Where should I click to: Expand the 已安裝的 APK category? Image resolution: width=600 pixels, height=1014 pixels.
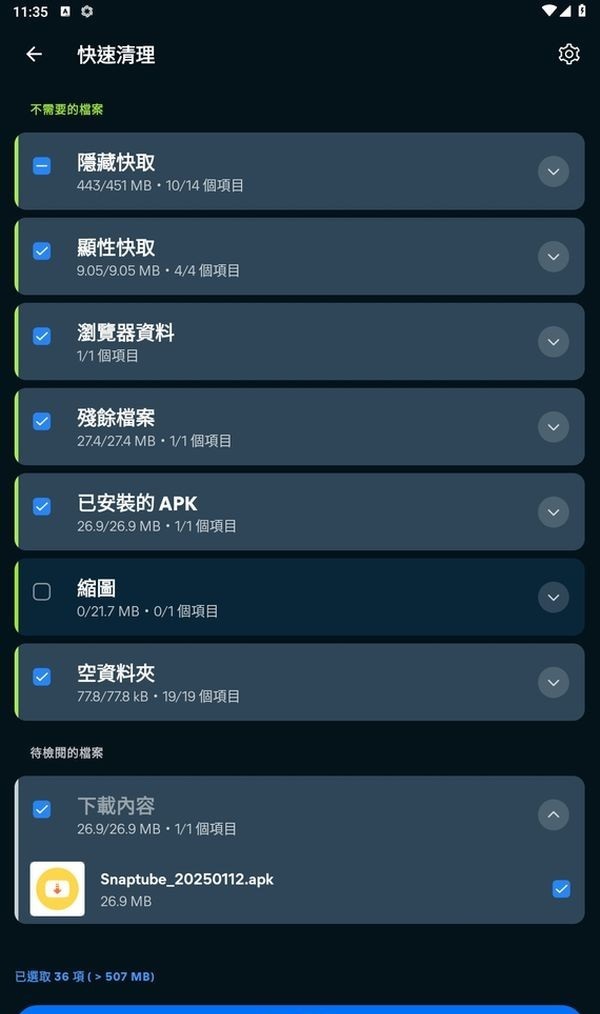tap(553, 512)
